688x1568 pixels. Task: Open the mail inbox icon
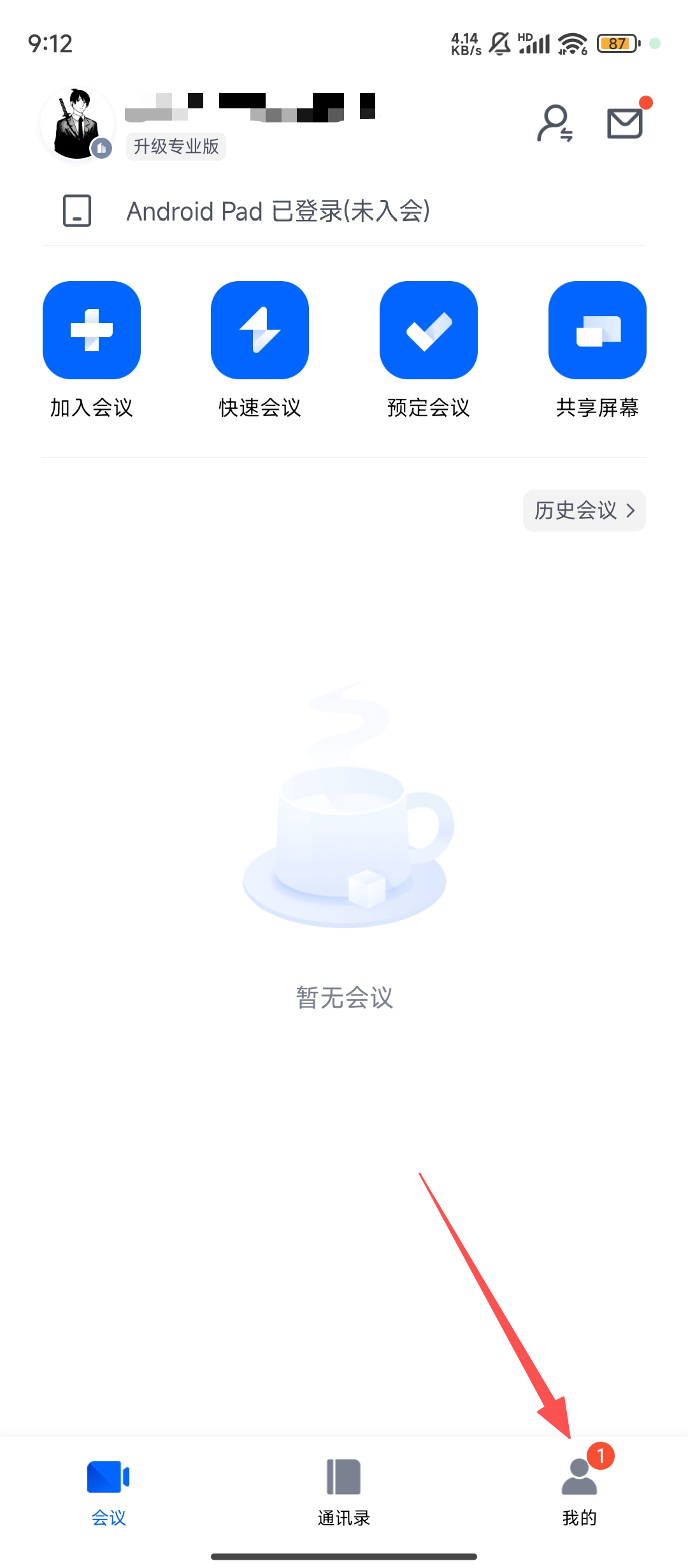tap(625, 123)
